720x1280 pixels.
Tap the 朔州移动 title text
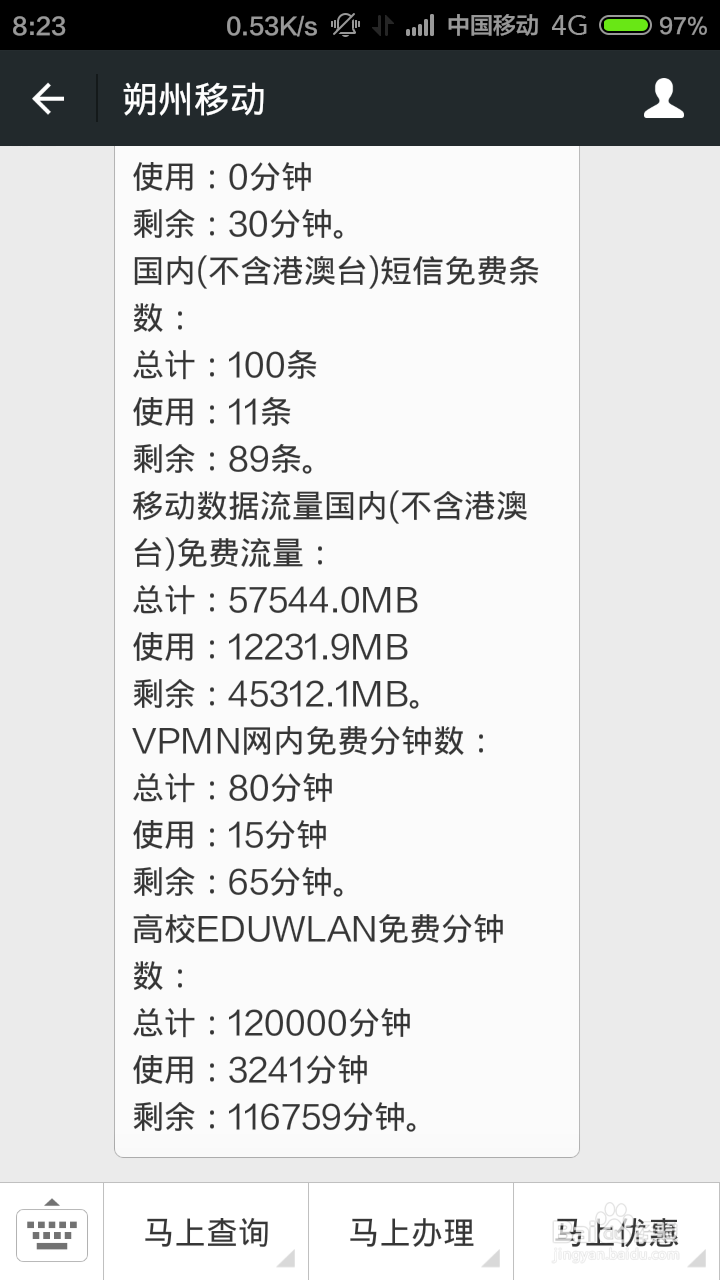point(191,98)
